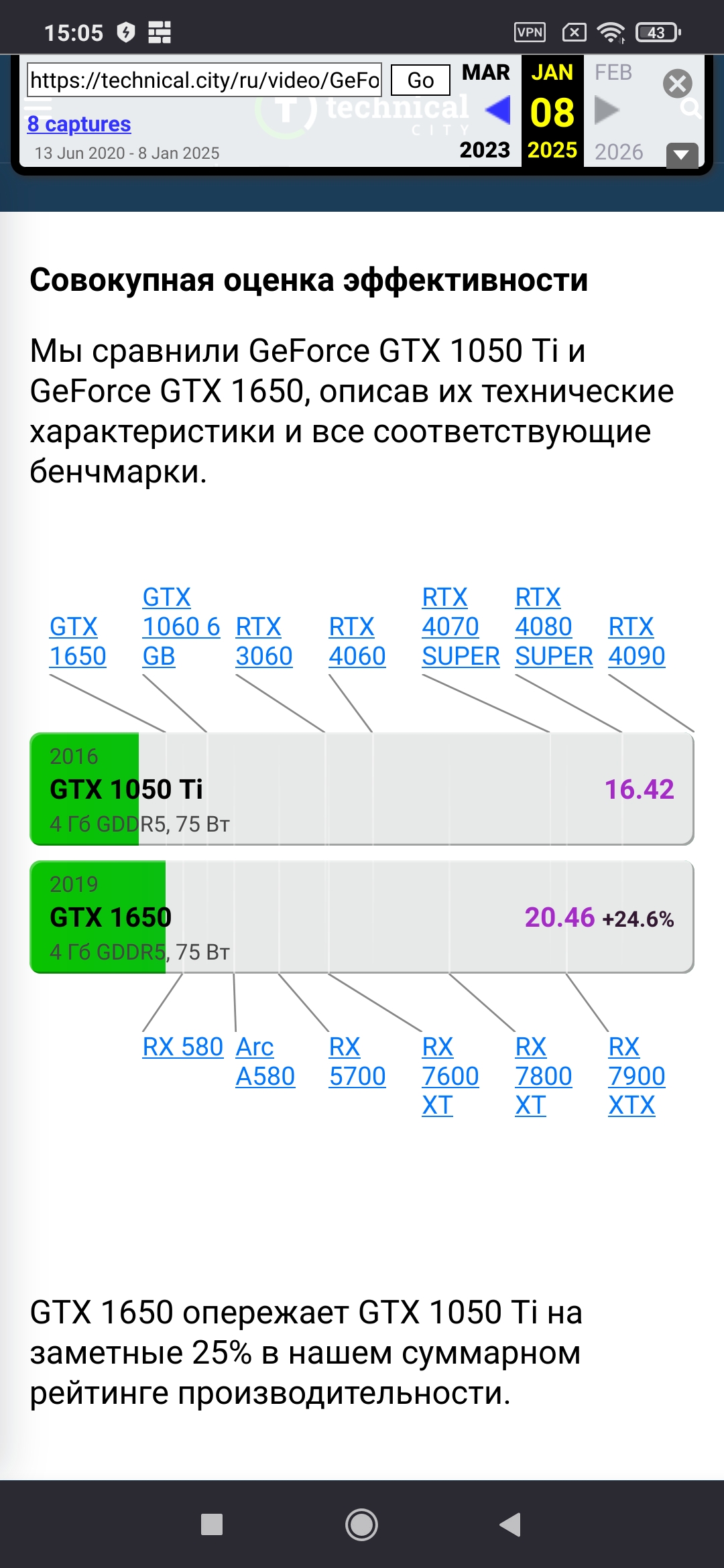
Task: Open the RTX 4070 SUPER link
Action: pyautogui.click(x=460, y=627)
